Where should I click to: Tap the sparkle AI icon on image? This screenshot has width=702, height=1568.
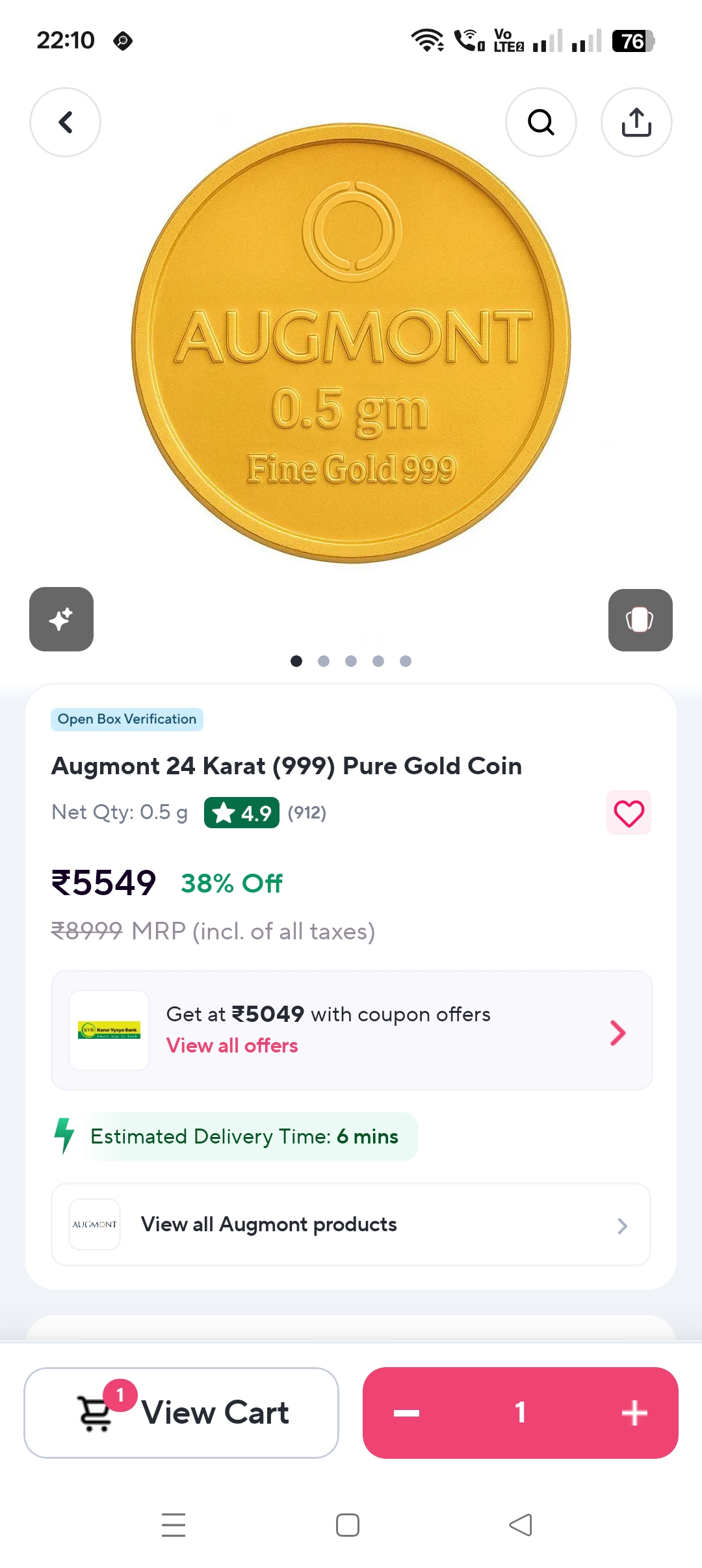(61, 619)
